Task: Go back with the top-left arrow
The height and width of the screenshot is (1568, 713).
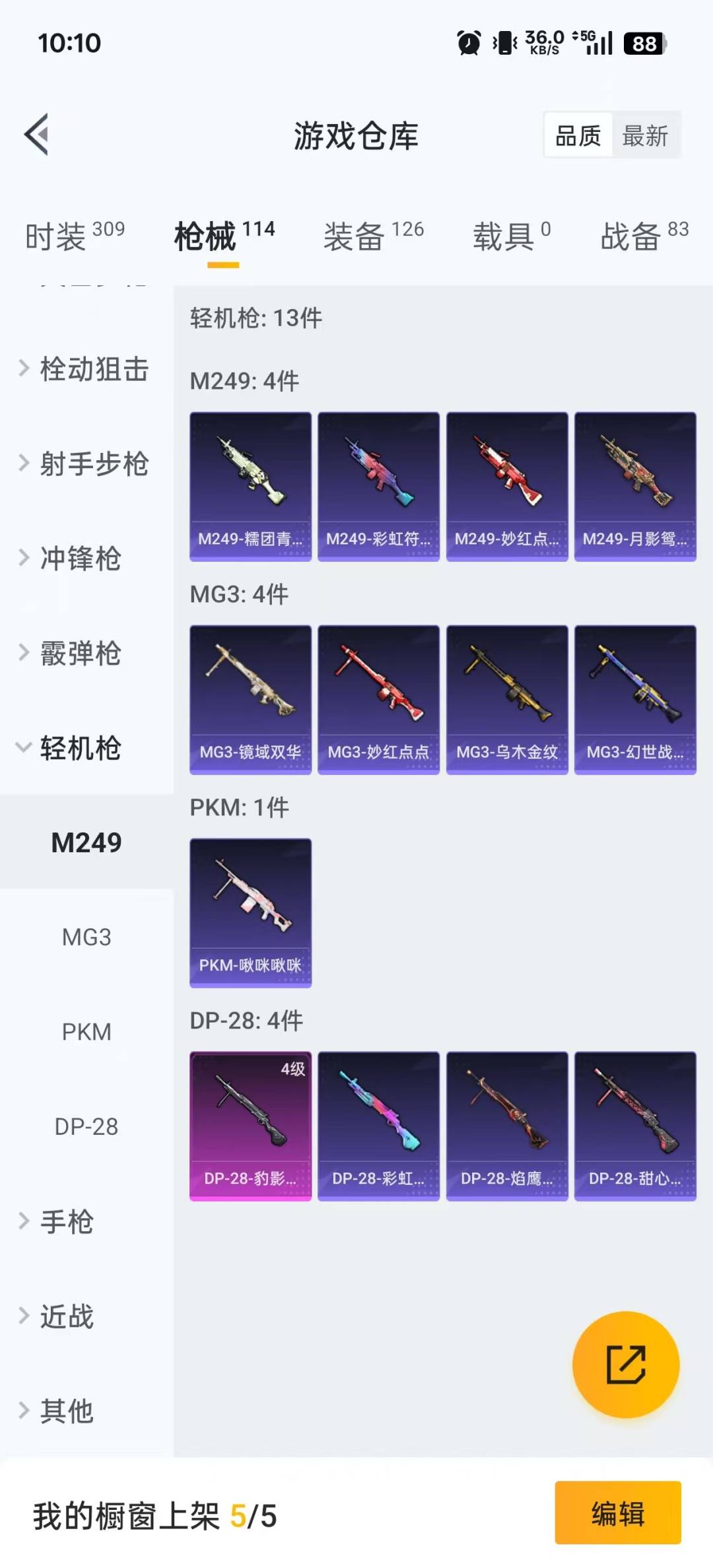Action: tap(37, 135)
